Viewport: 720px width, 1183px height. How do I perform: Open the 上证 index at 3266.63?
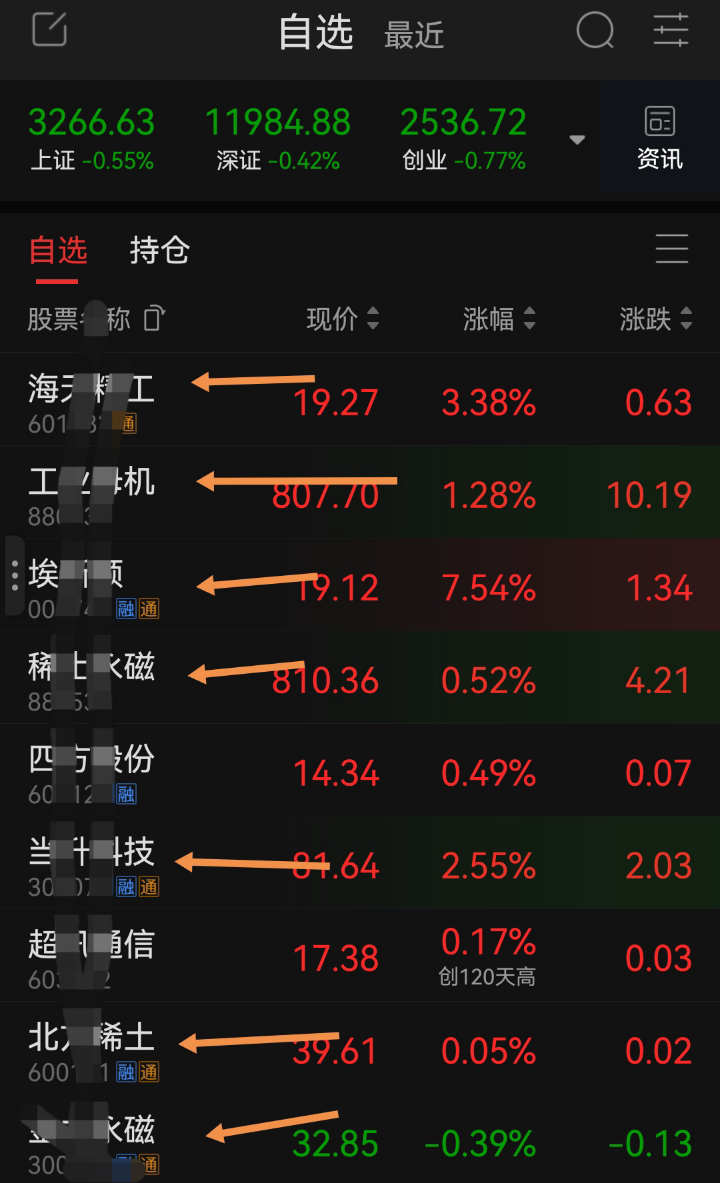click(91, 139)
